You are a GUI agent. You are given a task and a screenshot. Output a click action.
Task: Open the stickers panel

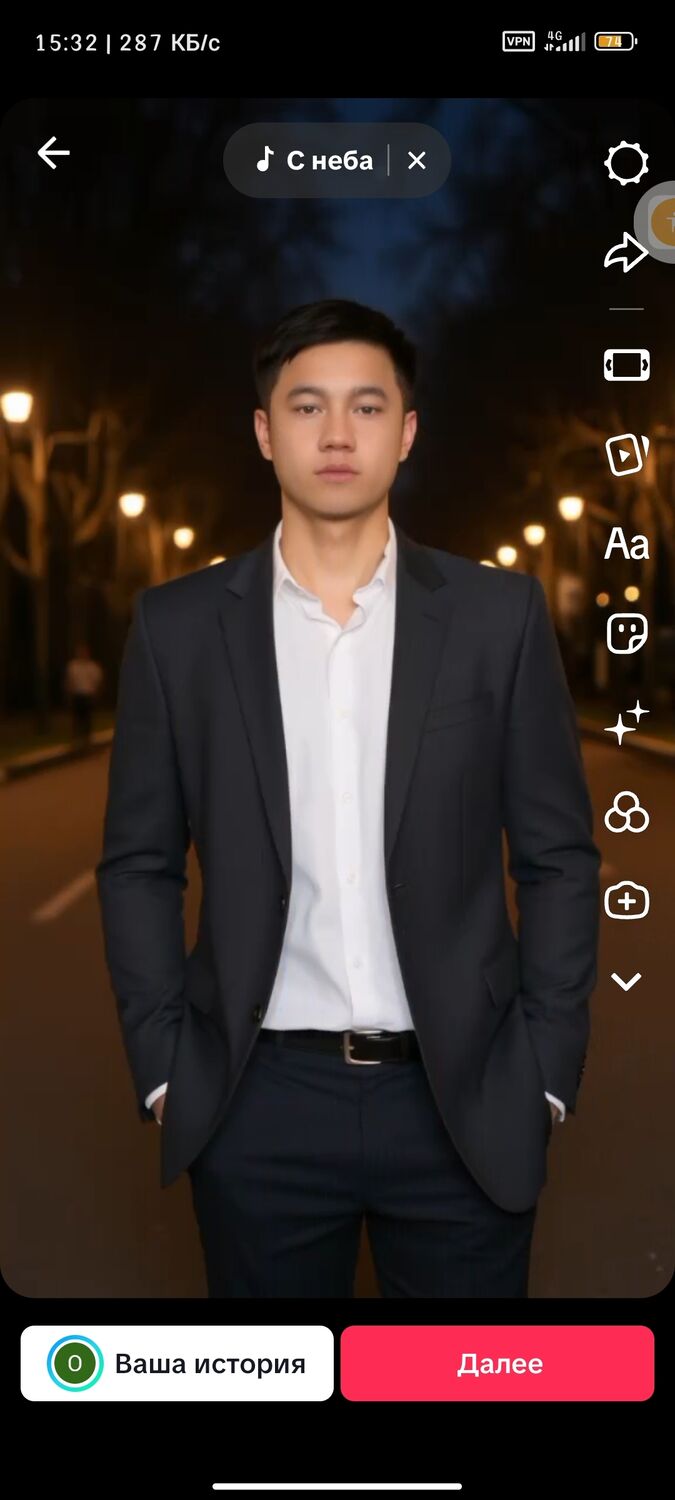[x=626, y=633]
